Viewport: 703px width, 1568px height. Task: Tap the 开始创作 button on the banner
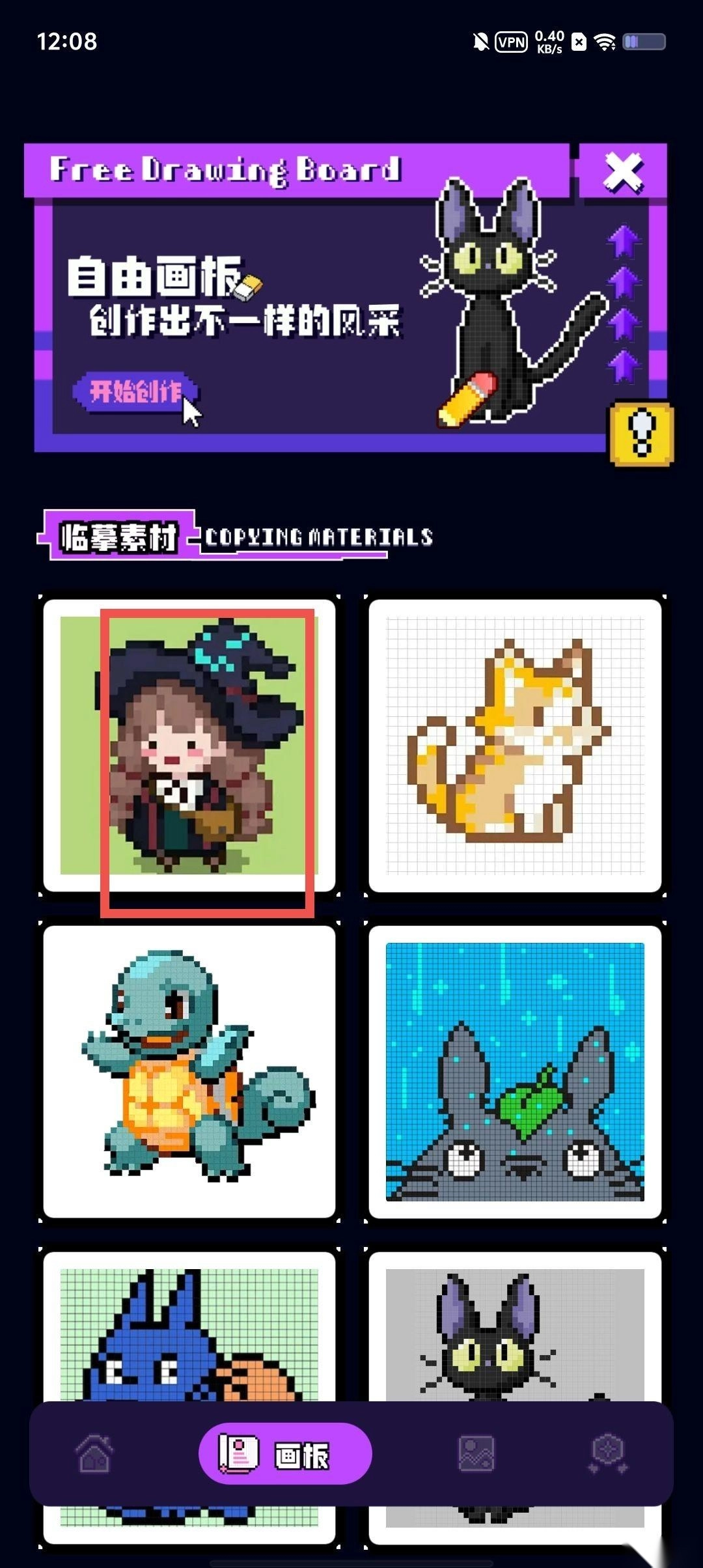(x=135, y=392)
